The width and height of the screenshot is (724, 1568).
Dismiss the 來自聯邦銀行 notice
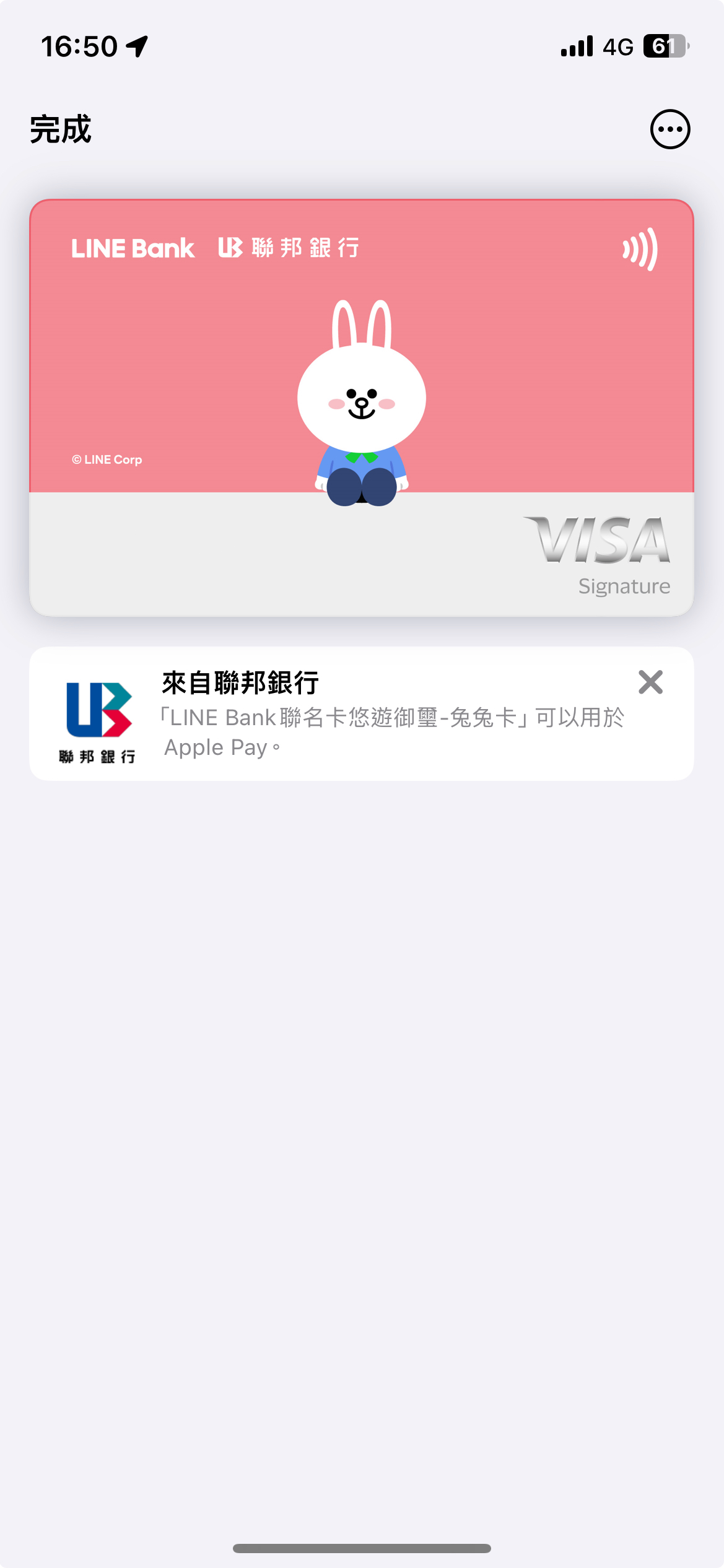coord(650,682)
